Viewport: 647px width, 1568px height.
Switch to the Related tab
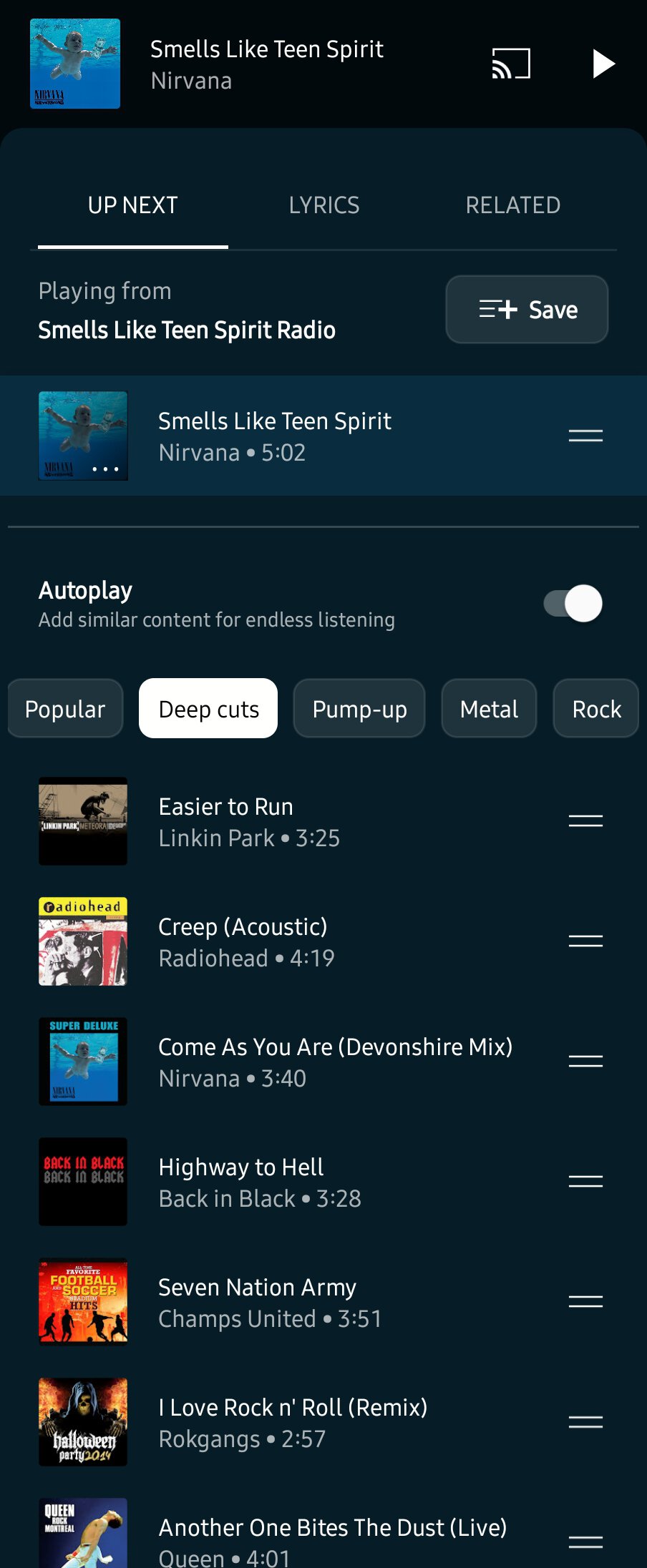512,205
